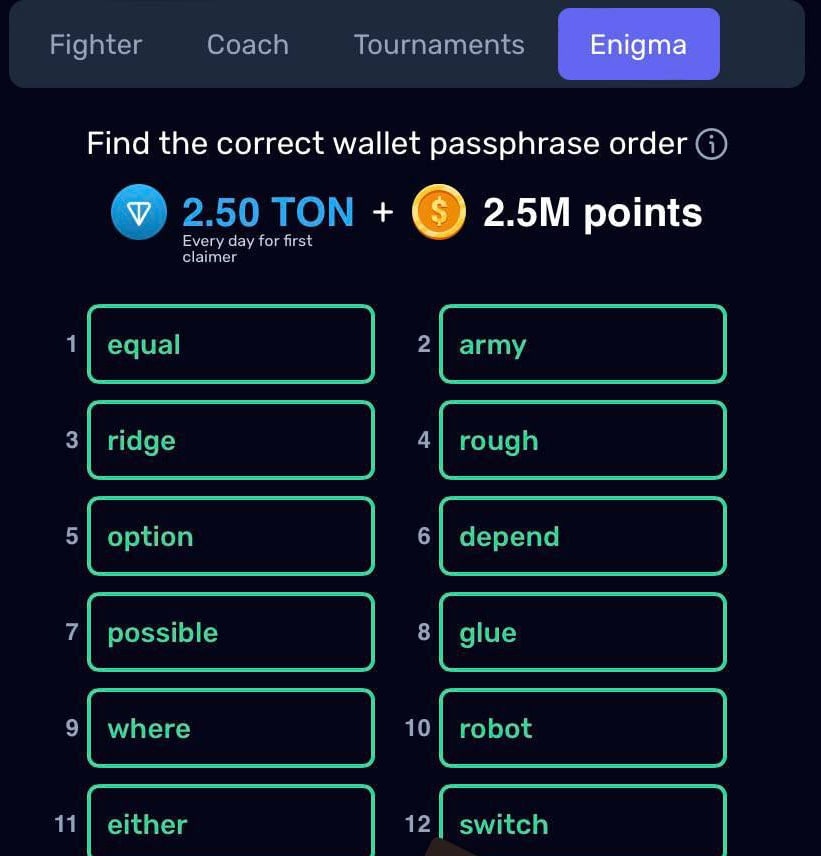Tap the 'rough' word box
821x856 pixels.
pyautogui.click(x=582, y=441)
